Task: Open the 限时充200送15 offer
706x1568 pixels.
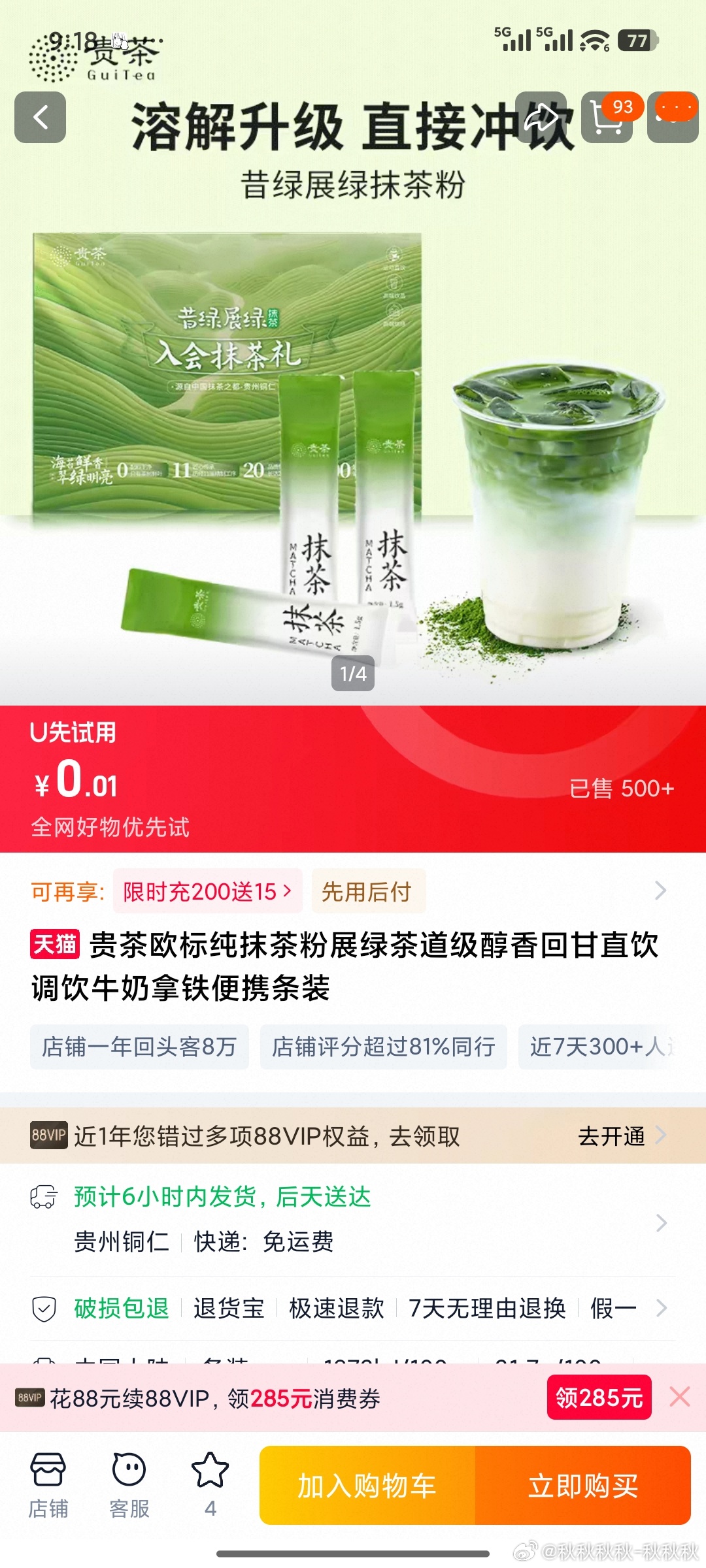Action: click(x=207, y=891)
